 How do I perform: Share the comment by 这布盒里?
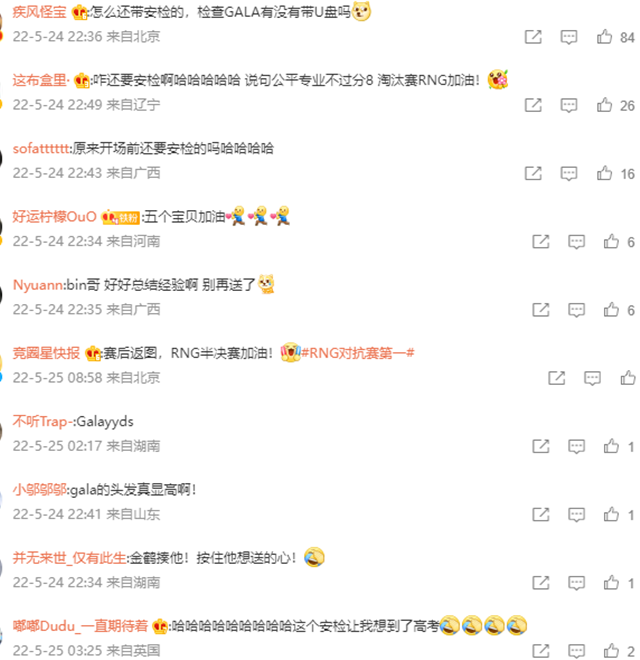point(533,105)
